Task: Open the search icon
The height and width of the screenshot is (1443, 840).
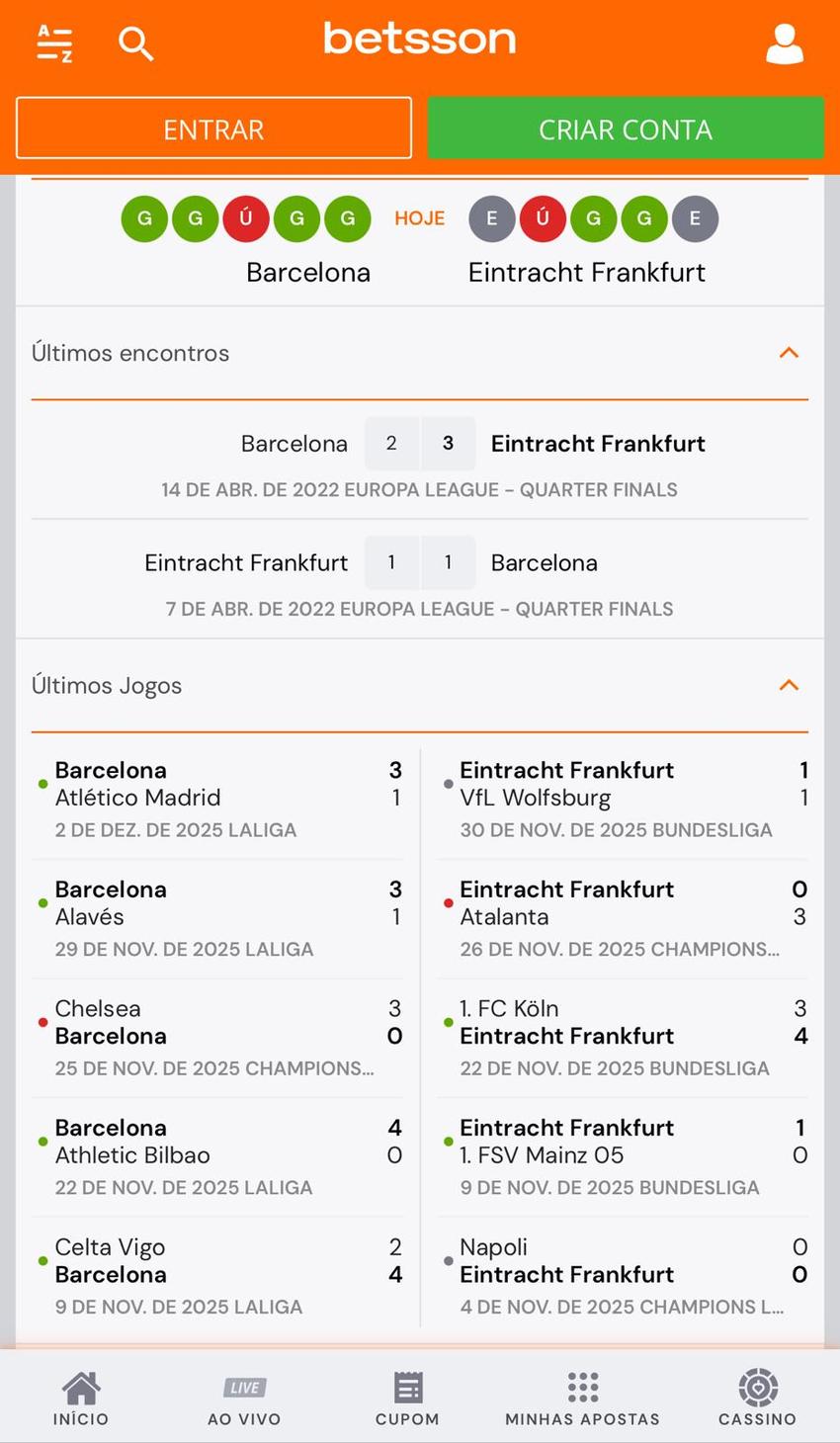Action: coord(135,42)
